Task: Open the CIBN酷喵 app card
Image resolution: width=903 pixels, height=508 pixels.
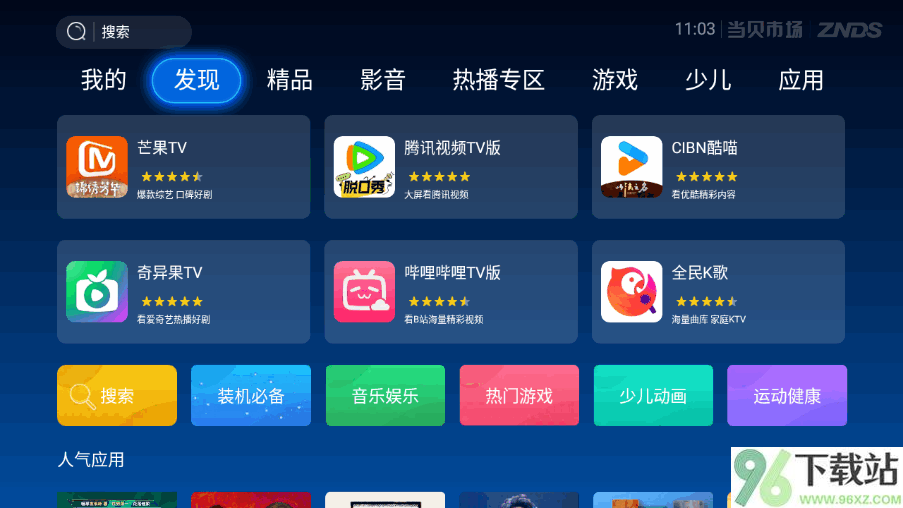Action: click(x=718, y=167)
